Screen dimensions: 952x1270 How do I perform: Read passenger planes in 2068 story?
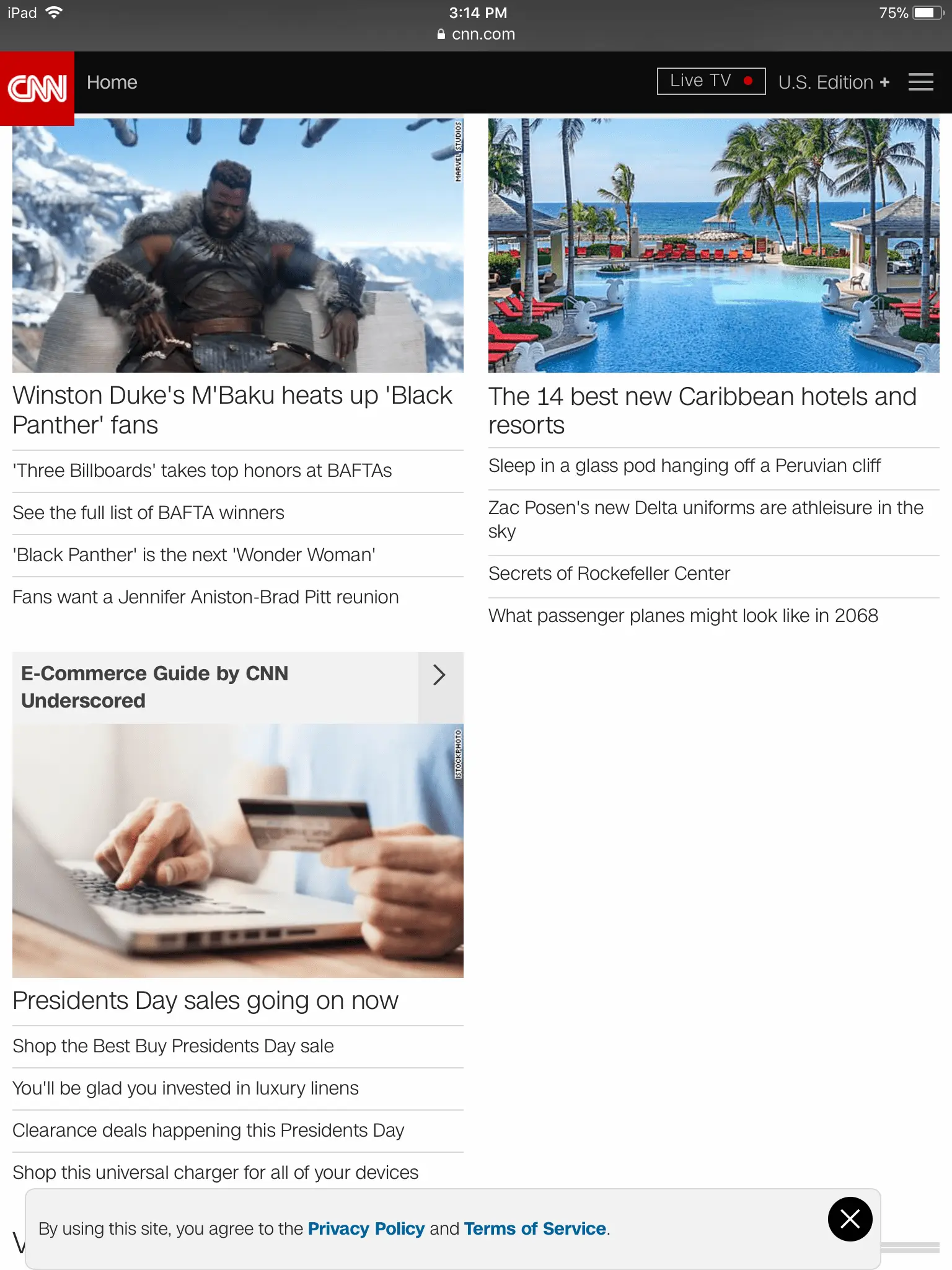click(x=683, y=616)
